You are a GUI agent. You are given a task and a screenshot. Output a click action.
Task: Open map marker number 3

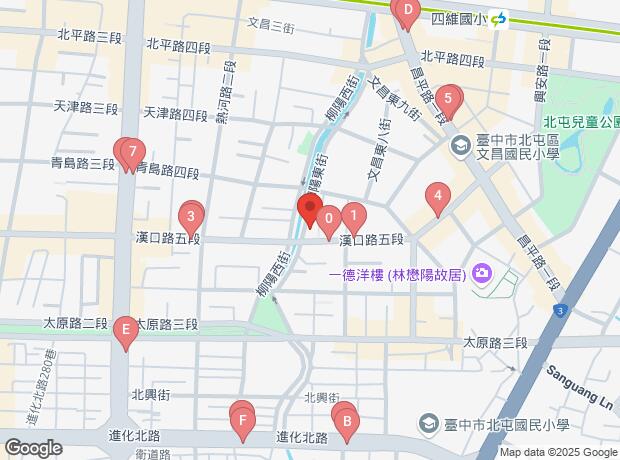click(x=190, y=215)
